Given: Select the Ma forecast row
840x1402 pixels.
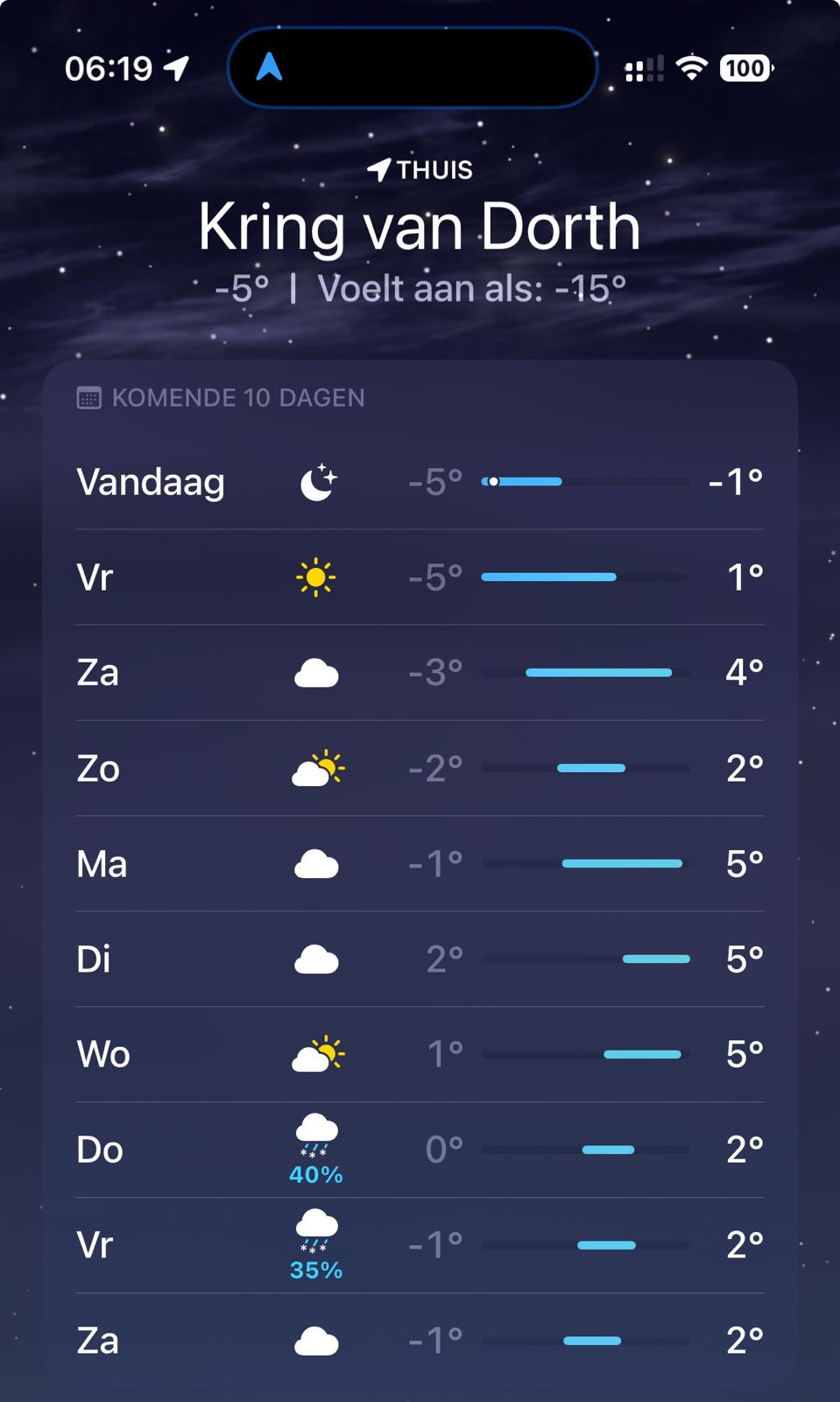Looking at the screenshot, I should point(420,864).
